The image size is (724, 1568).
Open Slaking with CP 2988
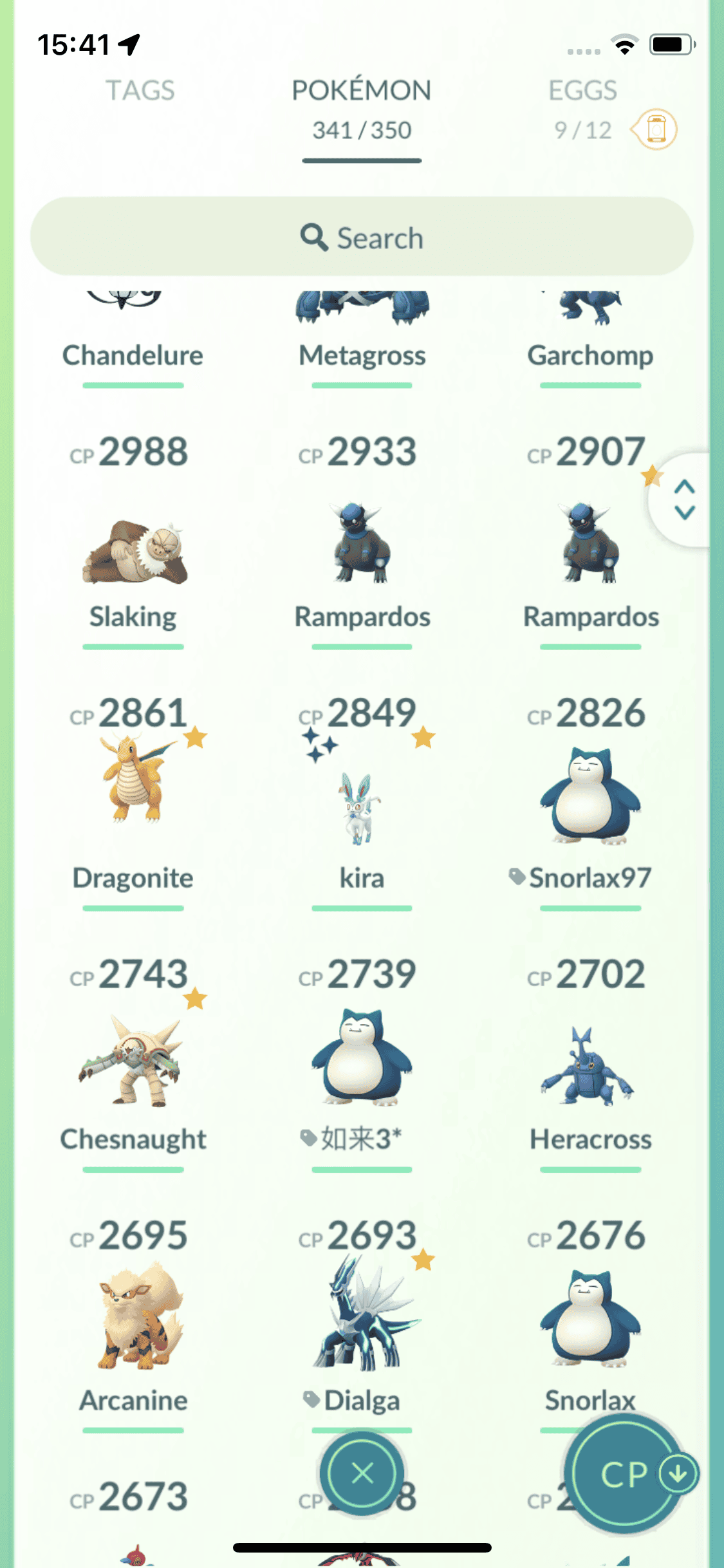(133, 552)
